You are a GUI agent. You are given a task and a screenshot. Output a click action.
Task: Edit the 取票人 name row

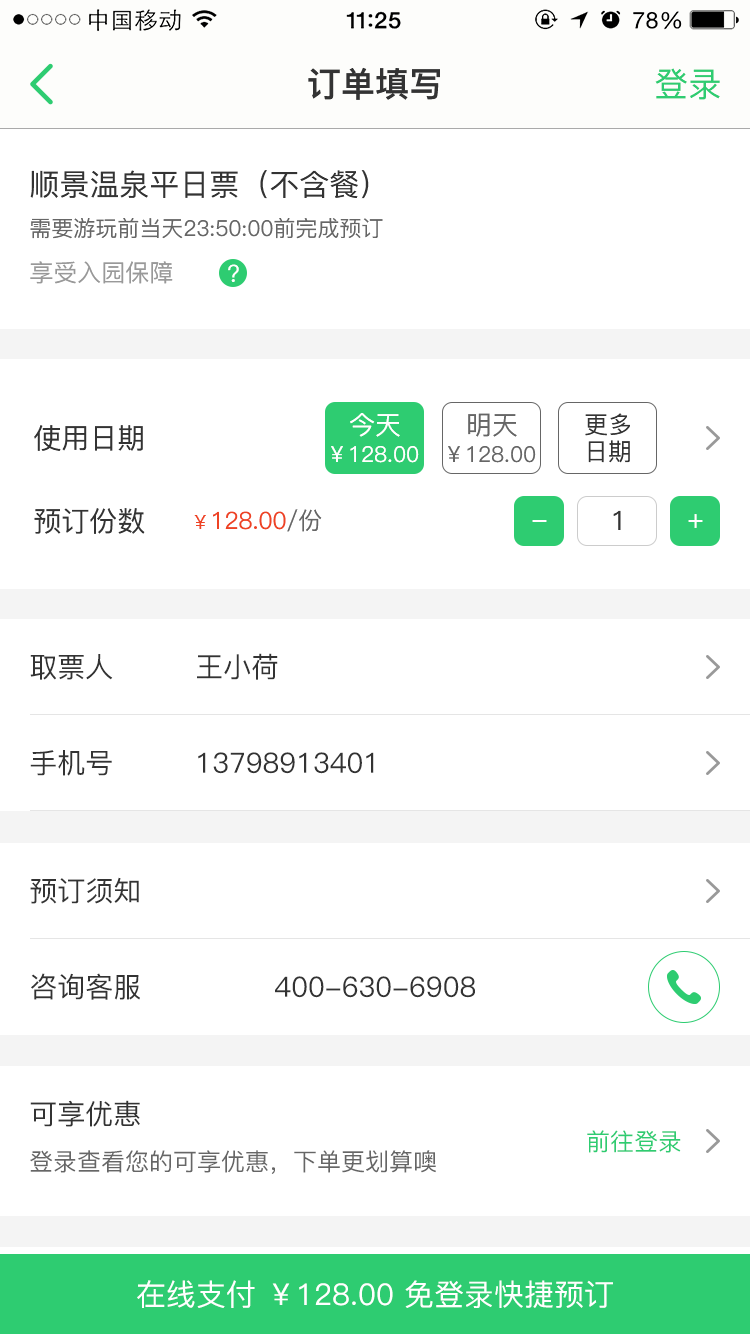coord(375,667)
